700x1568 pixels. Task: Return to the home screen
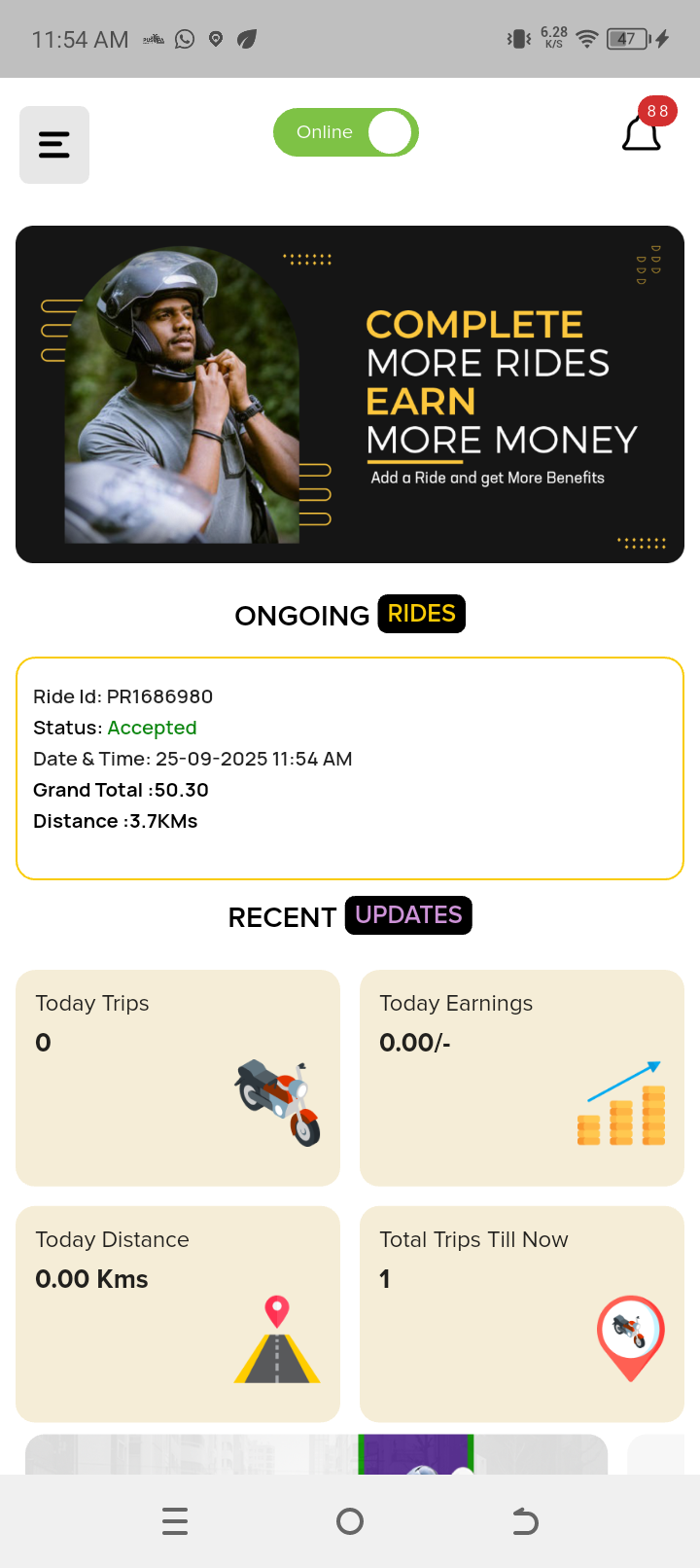pos(350,1521)
